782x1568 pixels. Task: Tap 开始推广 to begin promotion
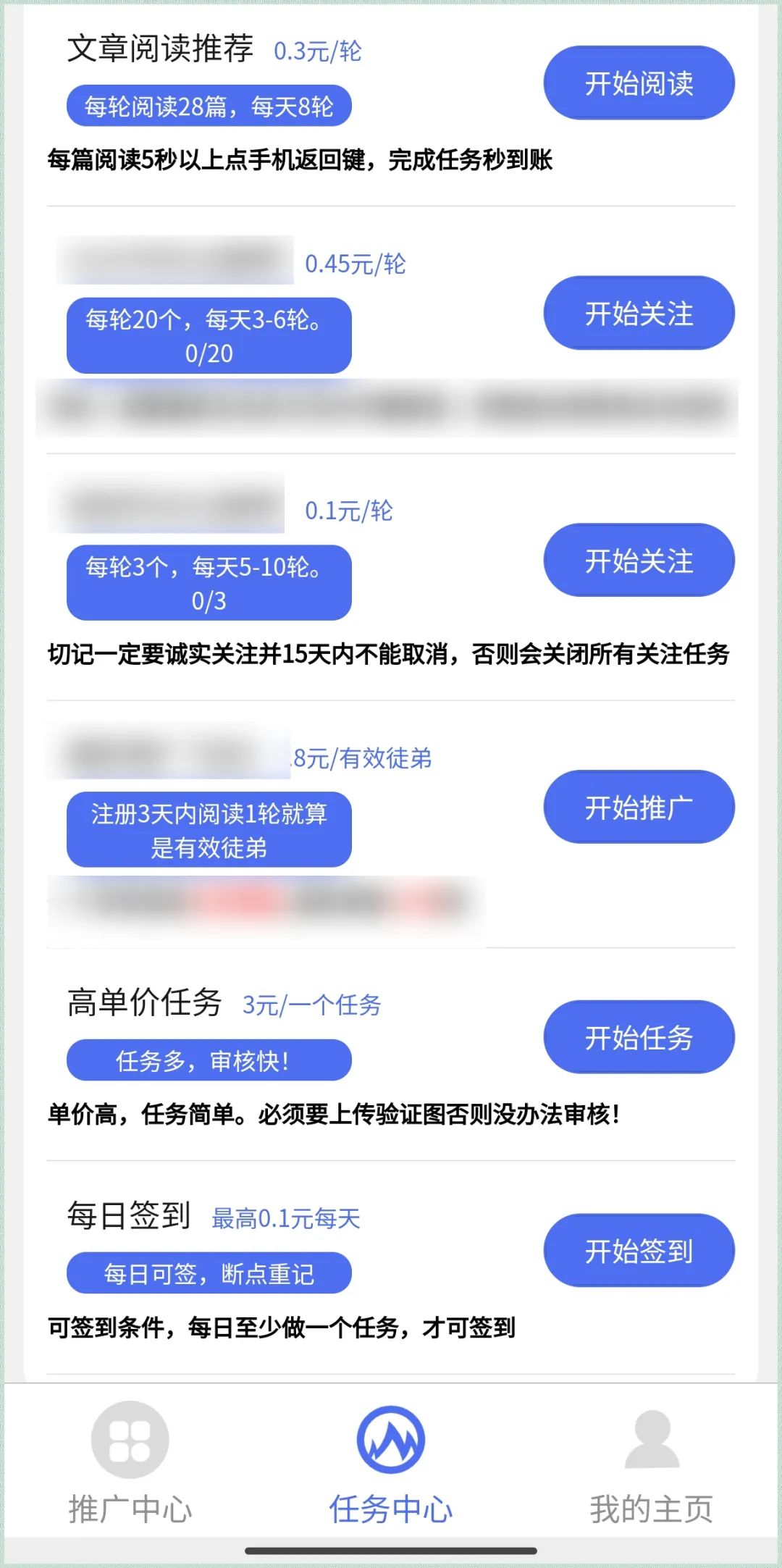(x=639, y=807)
